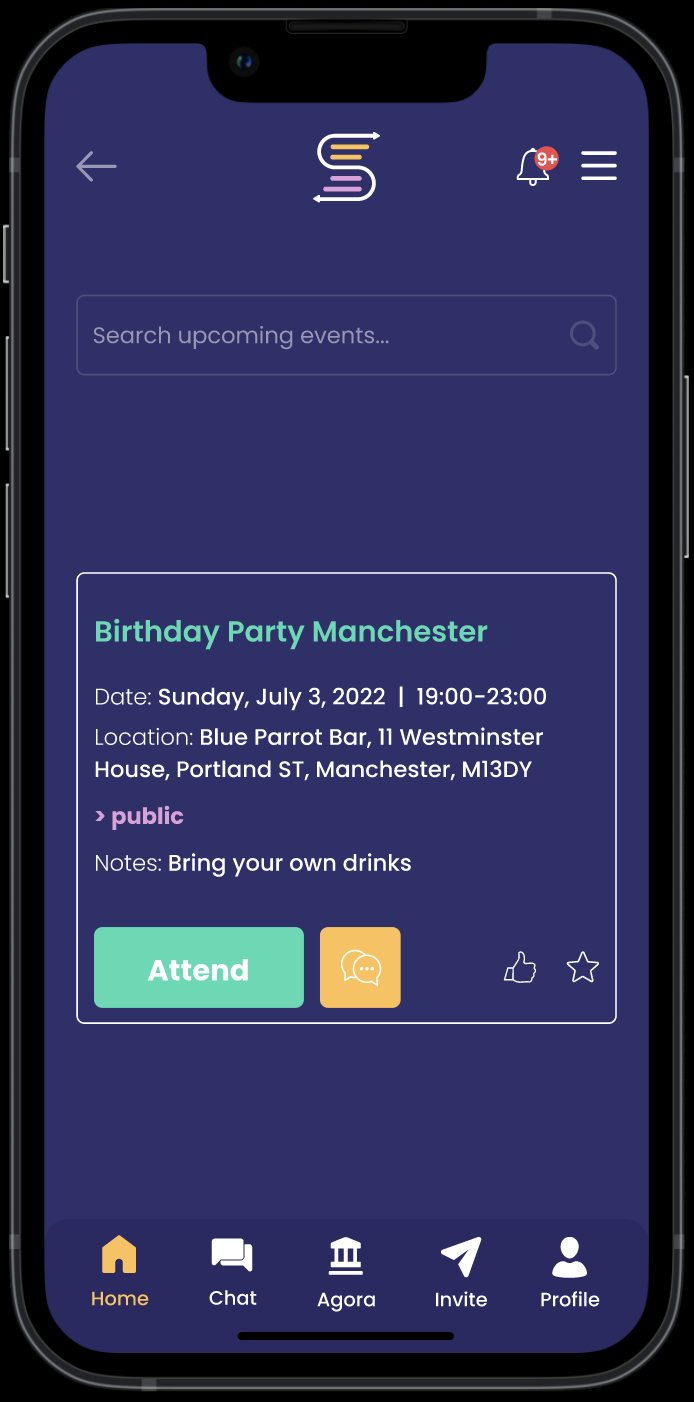Switch to the Profile tab

tap(569, 1271)
